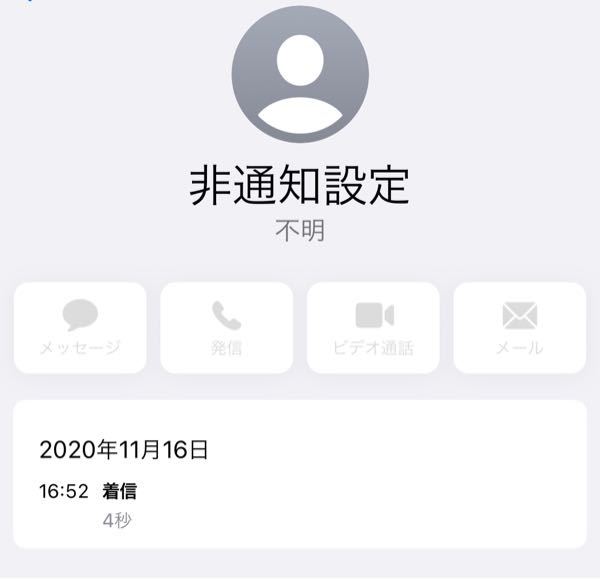Tap the ビデオ通話 button
Screen dimensions: 600x579
coord(373,328)
